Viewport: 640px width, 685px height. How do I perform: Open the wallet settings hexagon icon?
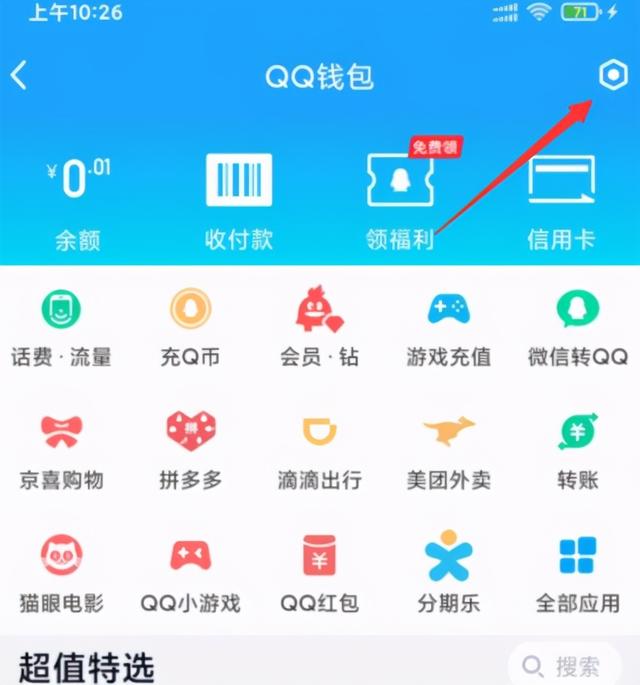coord(611,76)
